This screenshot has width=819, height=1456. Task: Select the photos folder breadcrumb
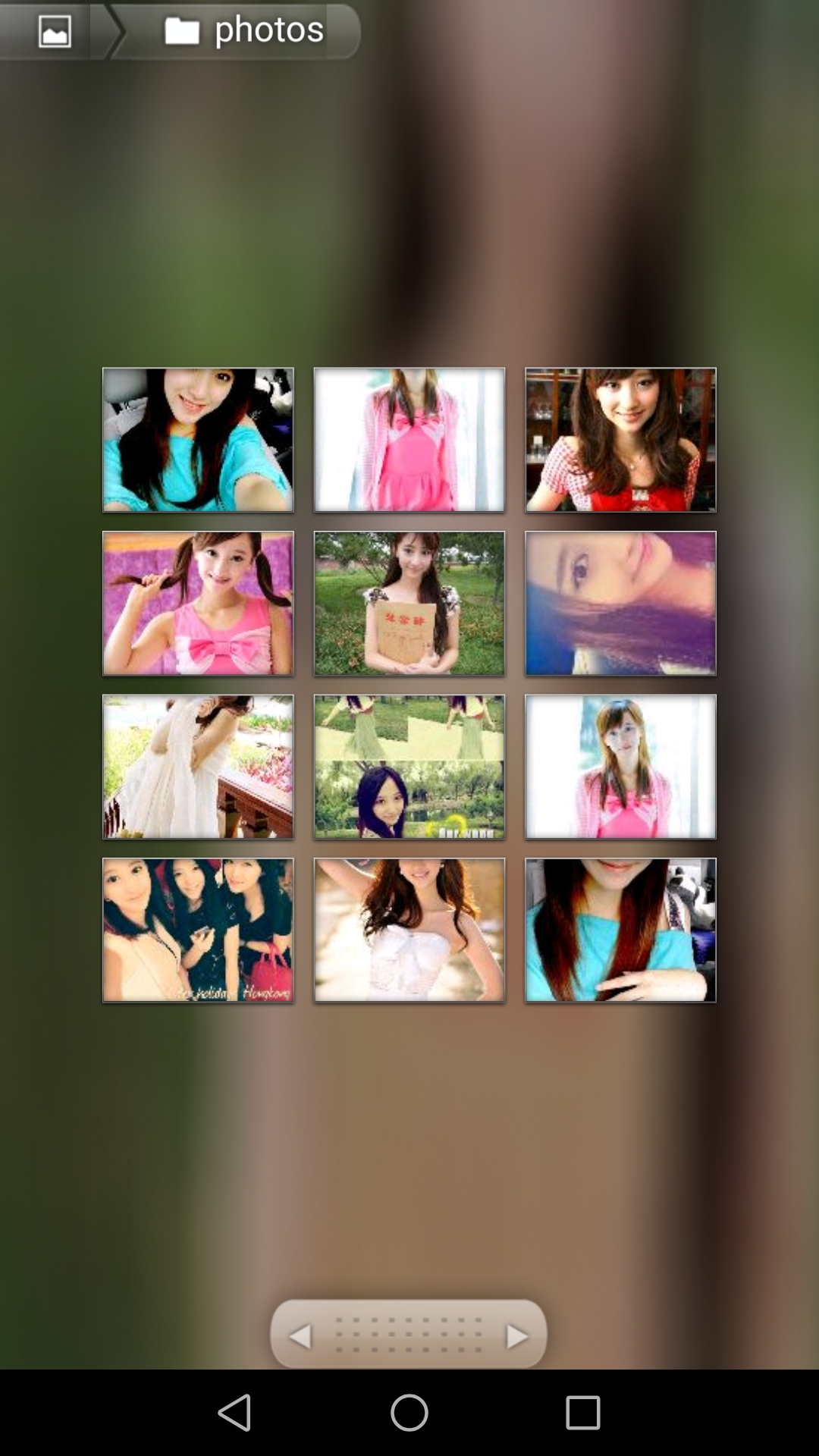coord(244,31)
